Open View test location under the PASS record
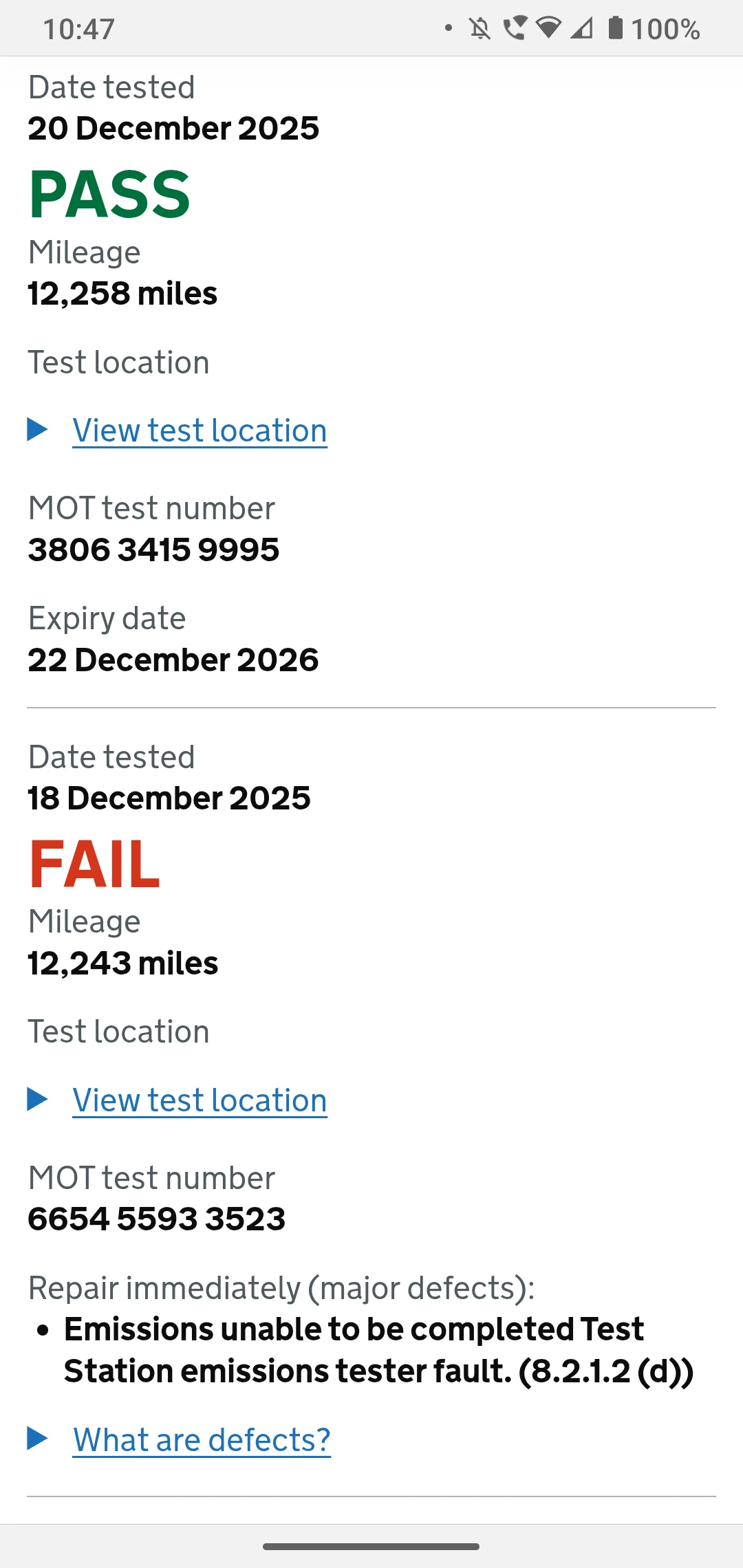The width and height of the screenshot is (743, 1568). 199,430
